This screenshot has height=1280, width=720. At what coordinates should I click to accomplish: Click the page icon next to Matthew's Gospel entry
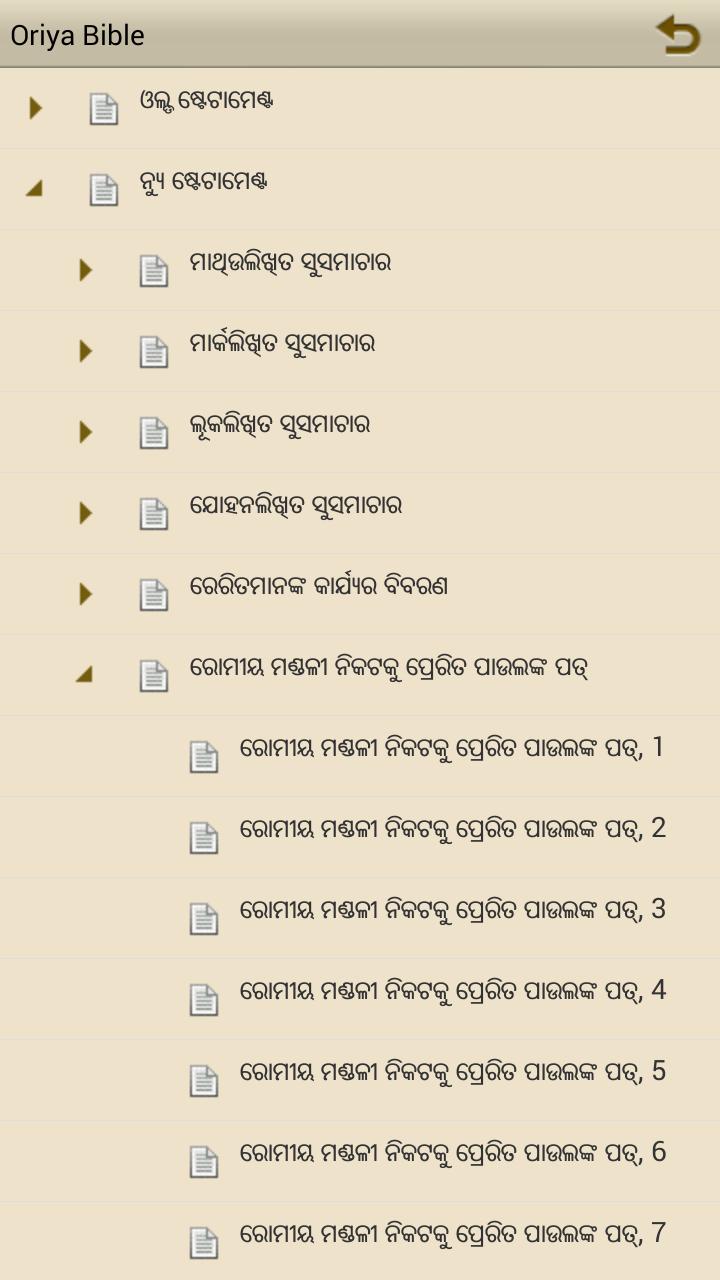point(153,270)
